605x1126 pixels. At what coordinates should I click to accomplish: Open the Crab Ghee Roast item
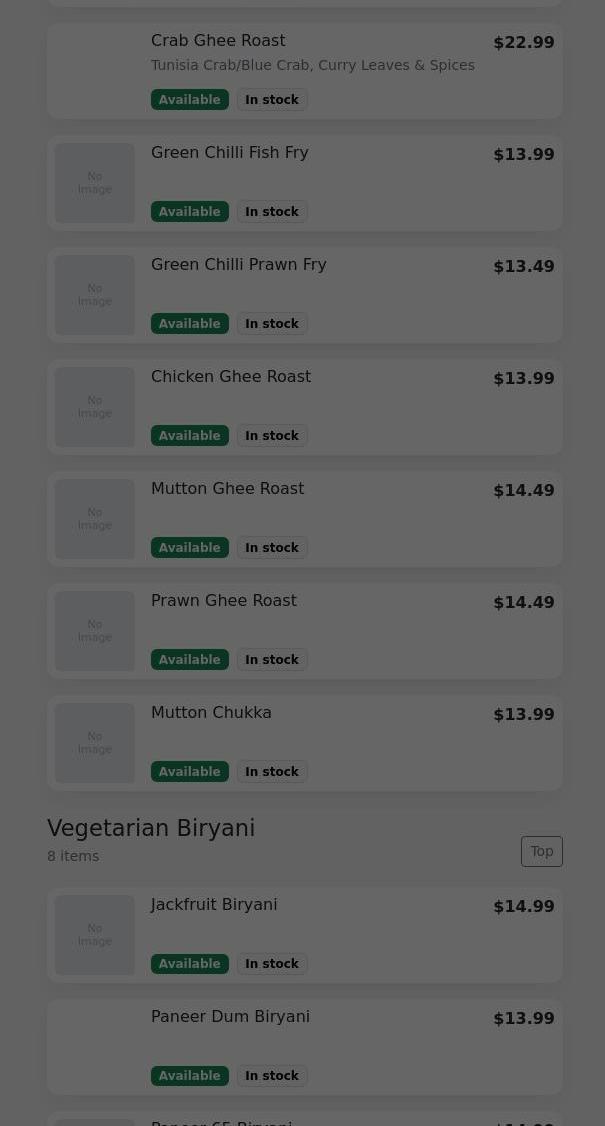tap(304, 70)
